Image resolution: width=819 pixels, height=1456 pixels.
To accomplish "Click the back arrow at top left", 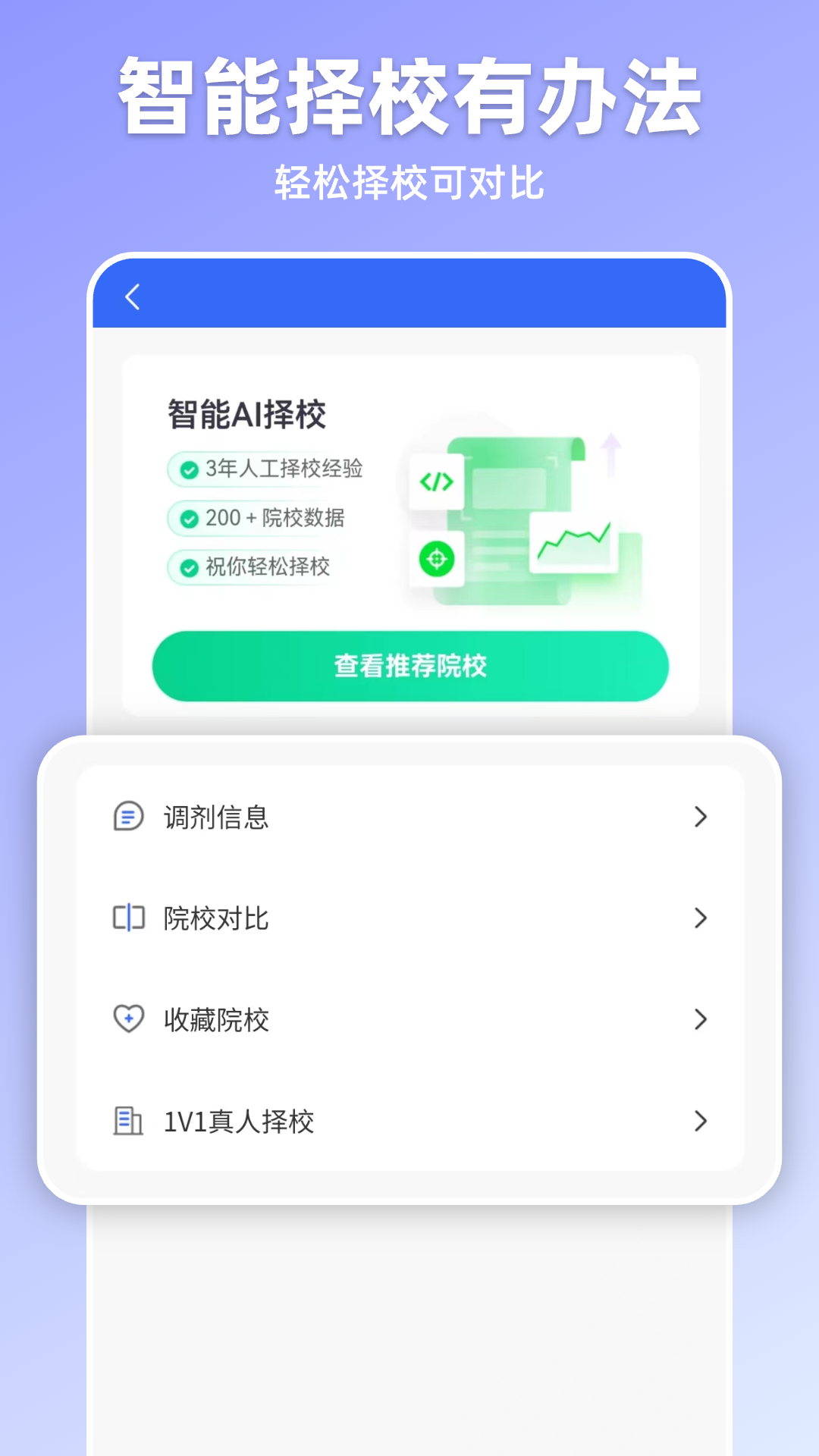I will point(133,297).
